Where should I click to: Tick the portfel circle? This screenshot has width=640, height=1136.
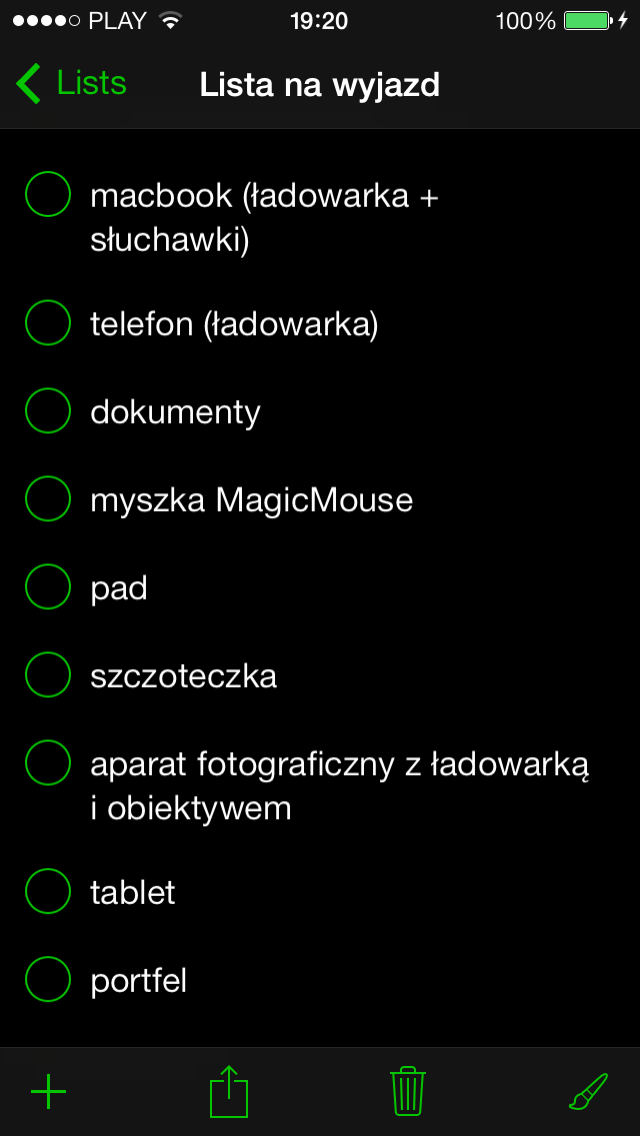pos(48,979)
